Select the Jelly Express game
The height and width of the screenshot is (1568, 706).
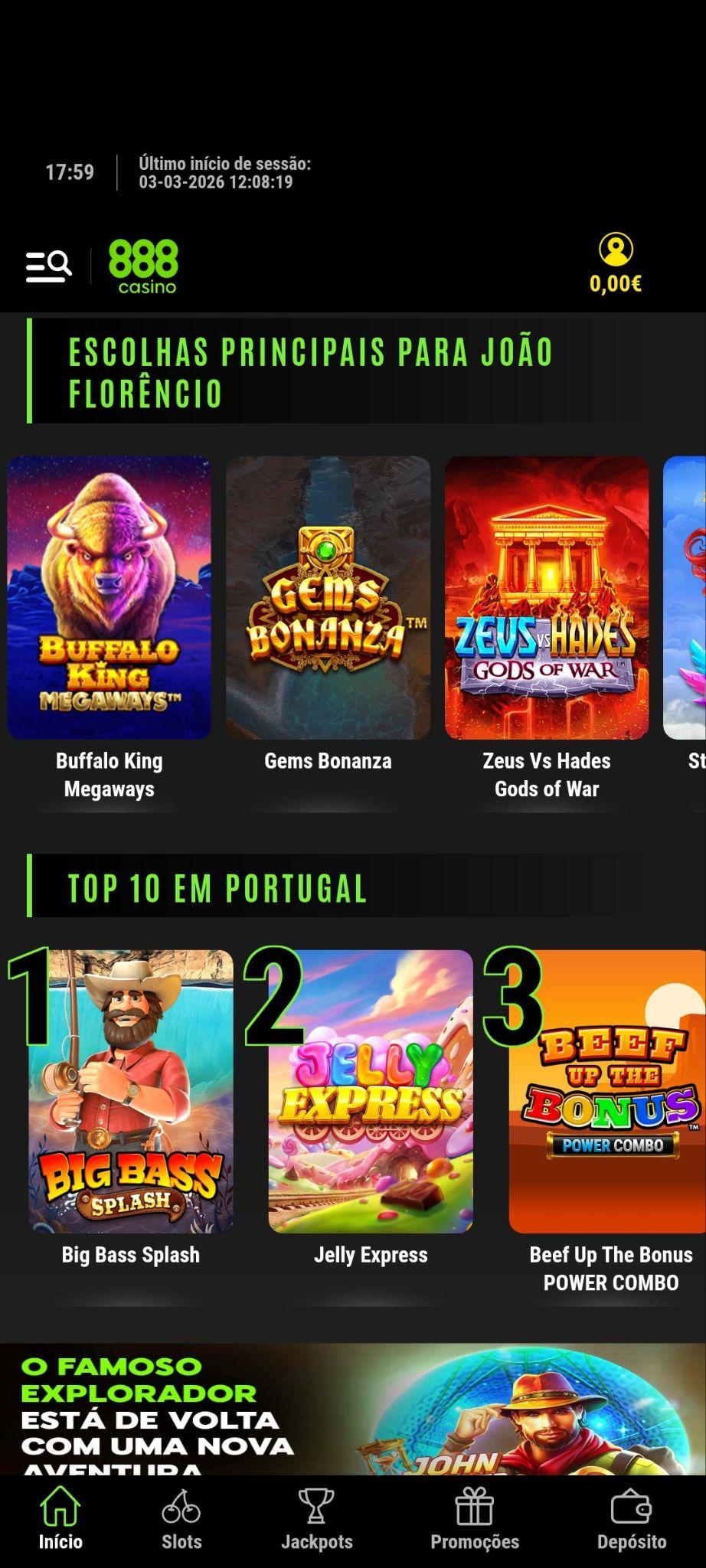pos(371,1091)
